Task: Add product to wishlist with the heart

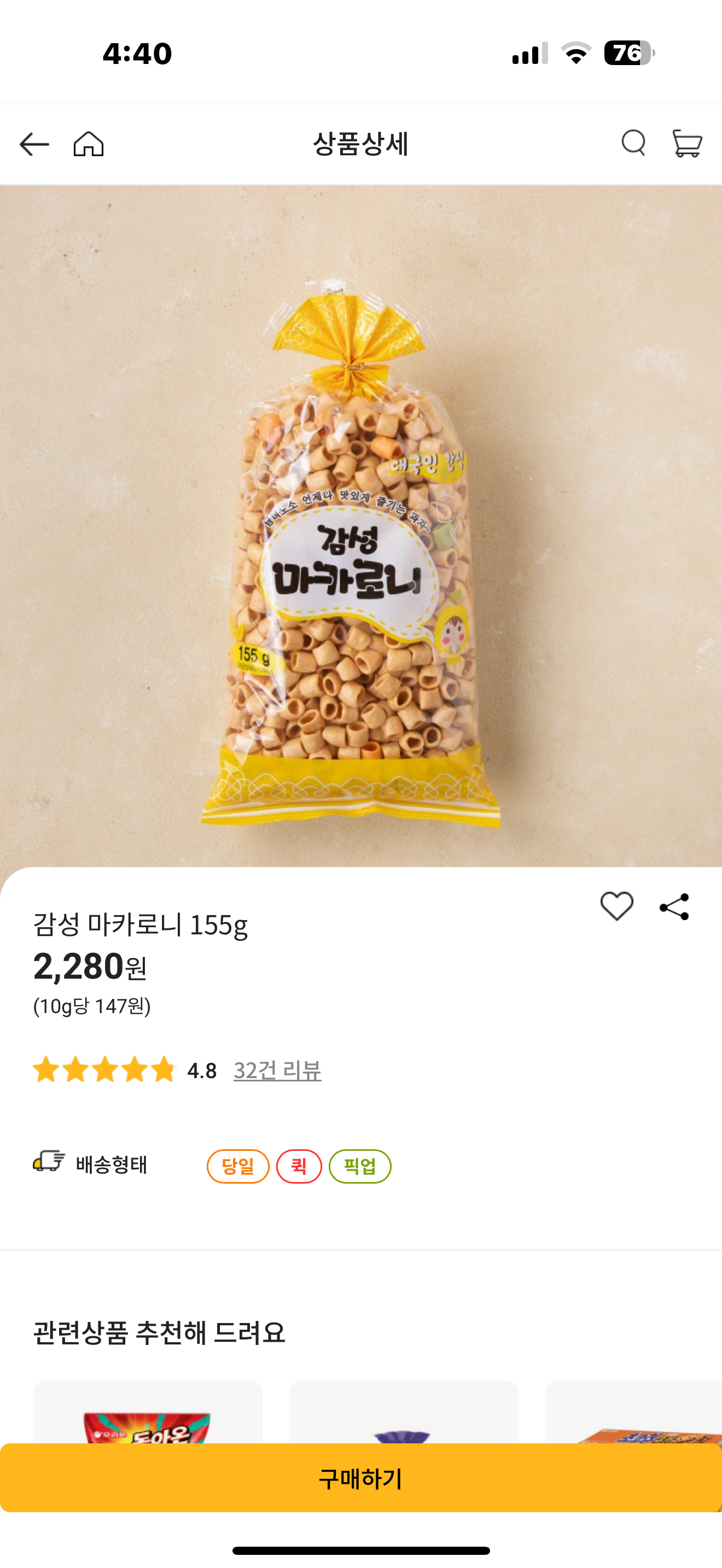Action: coord(616,906)
